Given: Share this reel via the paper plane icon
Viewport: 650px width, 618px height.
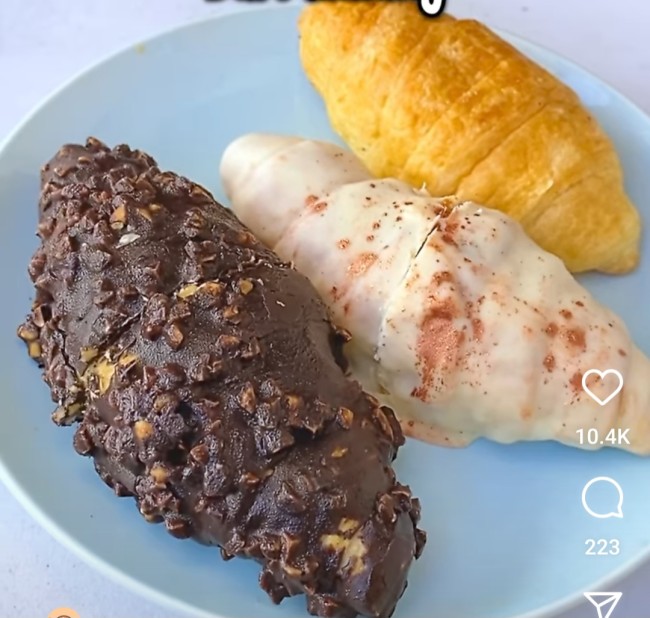Looking at the screenshot, I should 602,603.
